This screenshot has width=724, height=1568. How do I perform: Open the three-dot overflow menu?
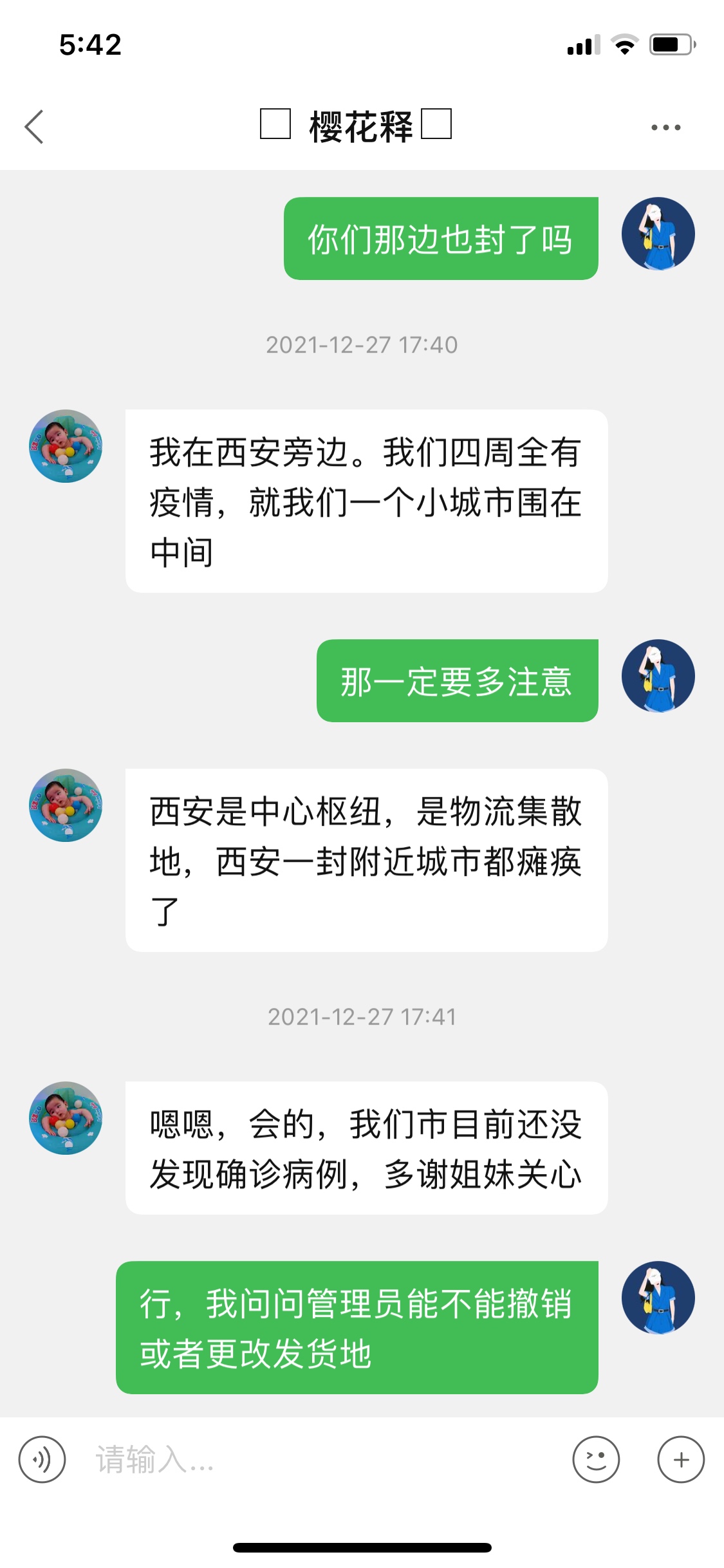pyautogui.click(x=665, y=127)
